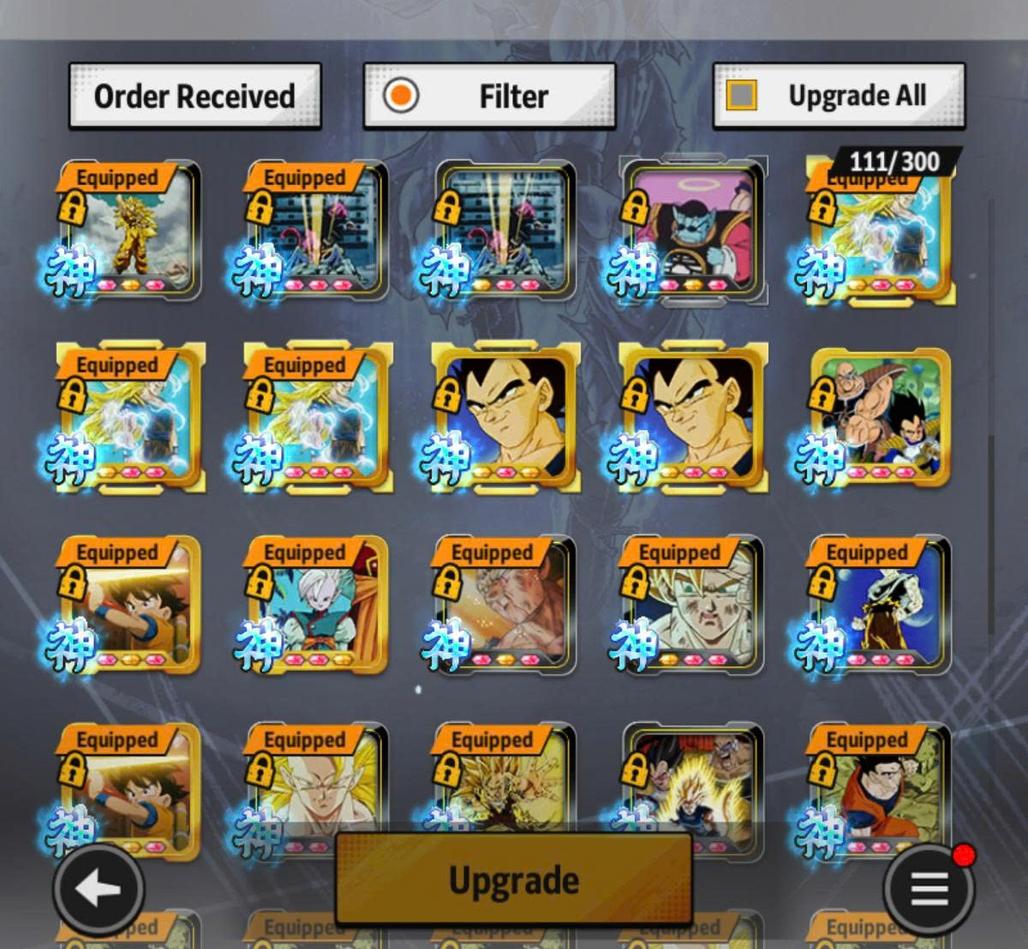Select the Vegeta and Nappa unequipped tile in last row

point(692,790)
